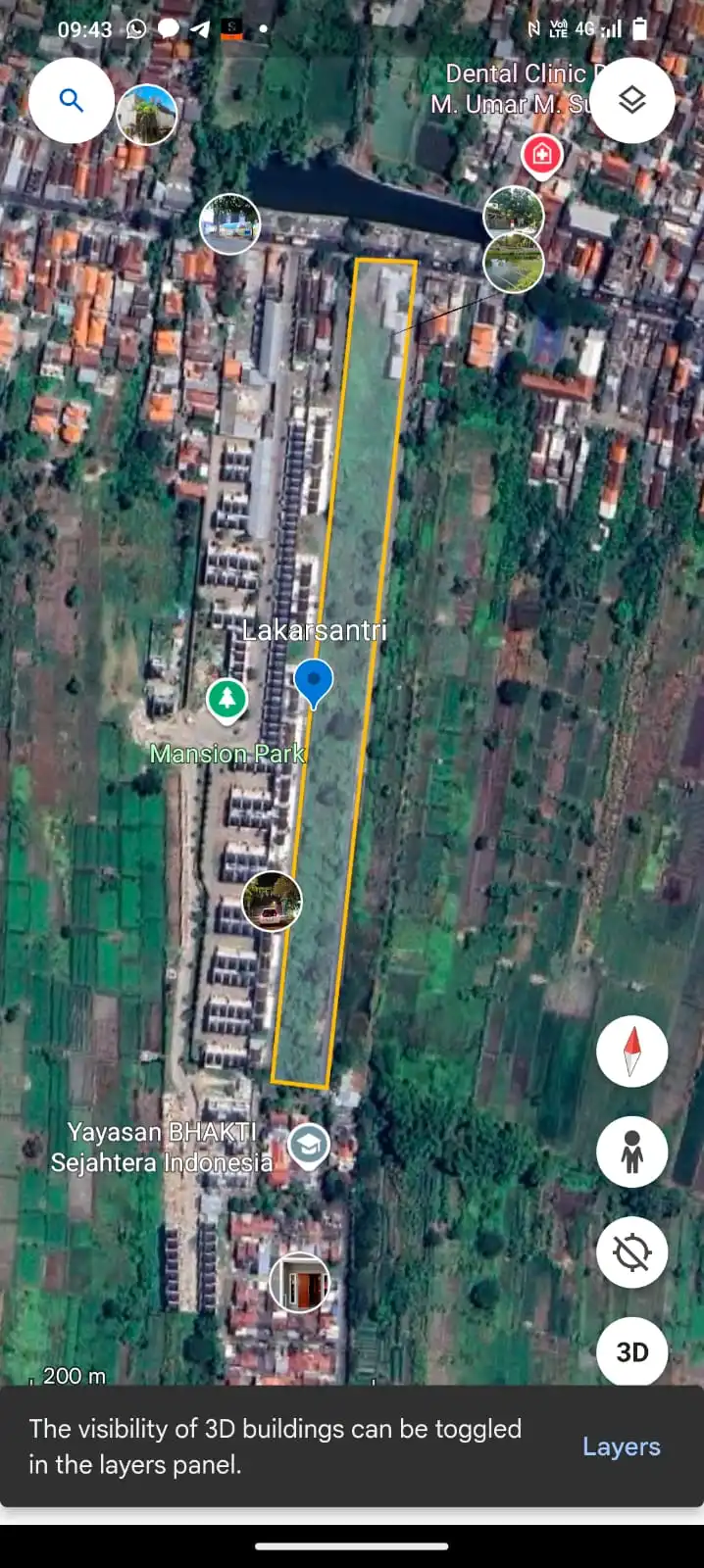Open the search button

pyautogui.click(x=71, y=100)
